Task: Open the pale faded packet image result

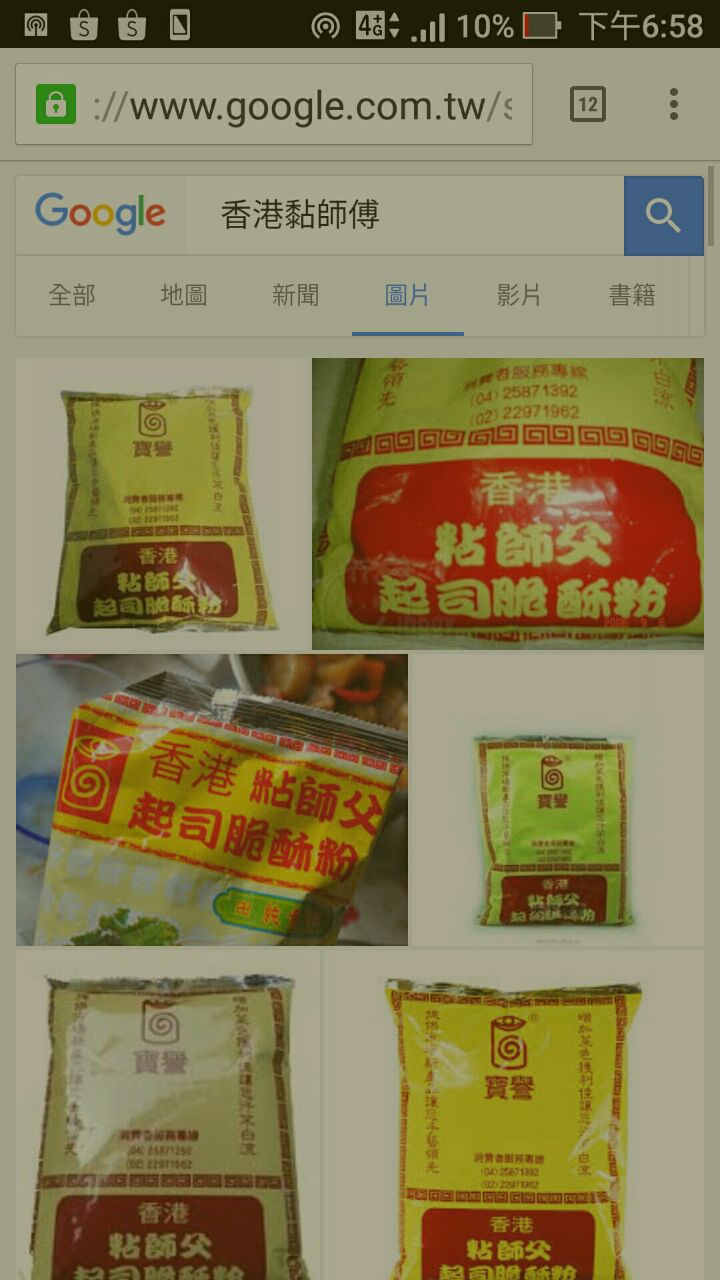Action: tap(167, 1115)
